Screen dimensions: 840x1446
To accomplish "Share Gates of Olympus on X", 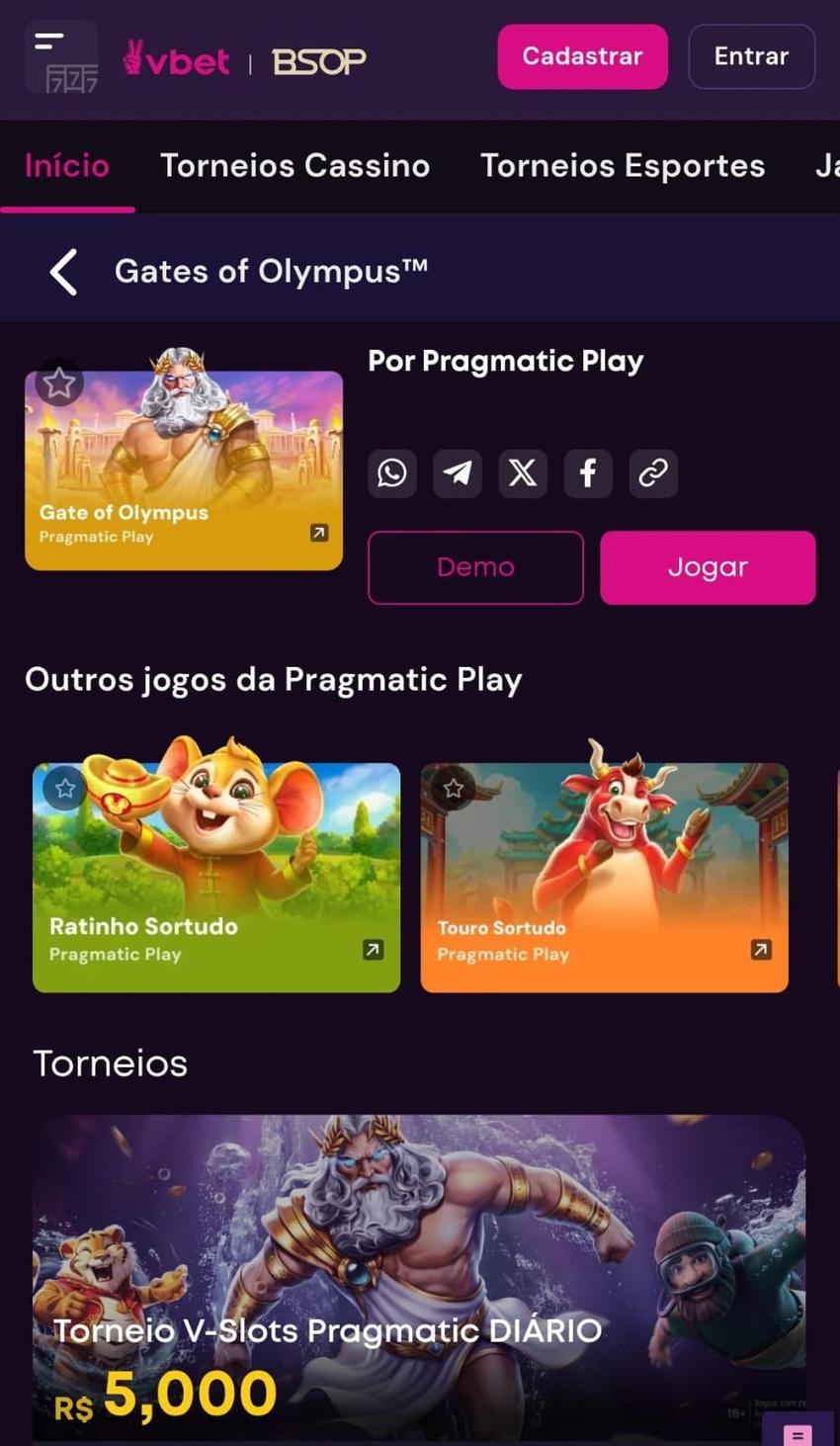I will pos(523,473).
